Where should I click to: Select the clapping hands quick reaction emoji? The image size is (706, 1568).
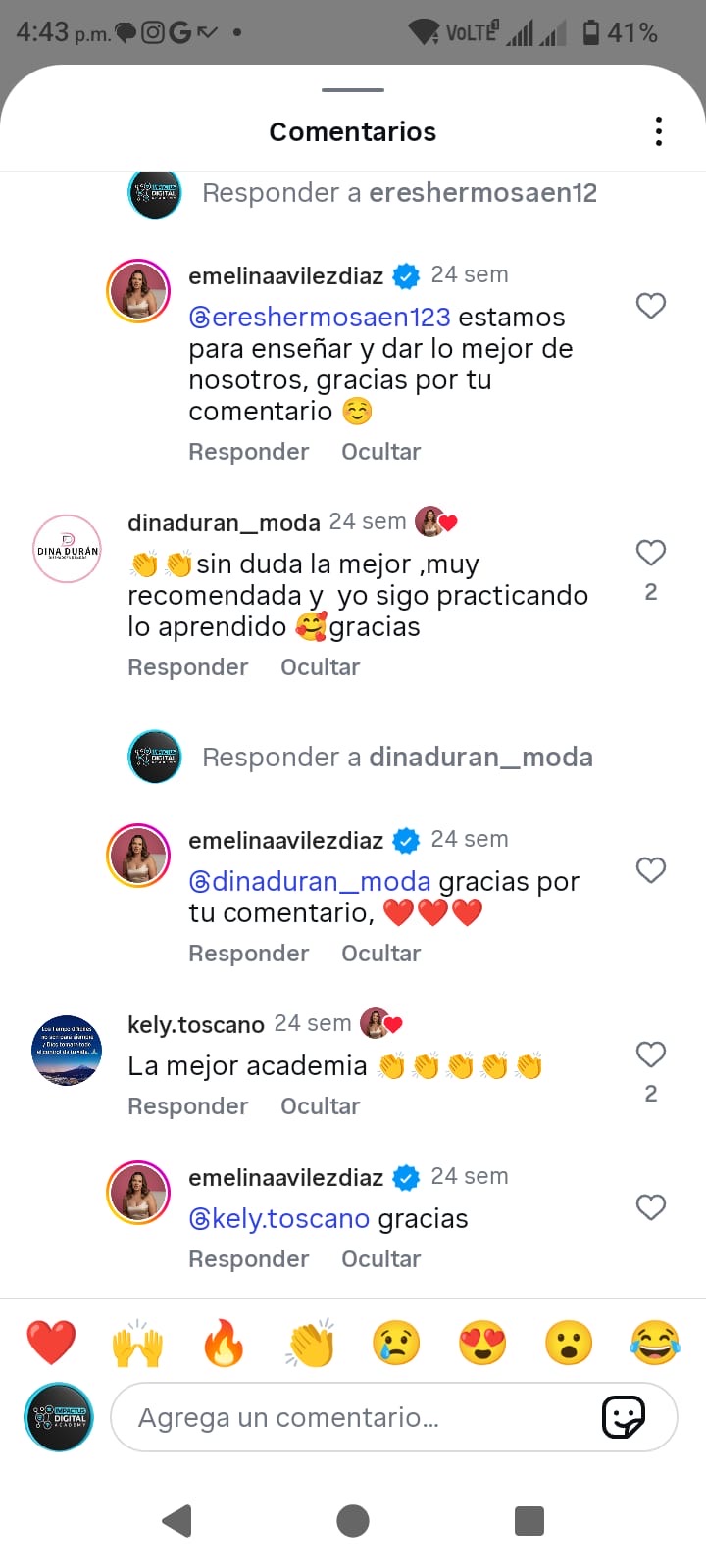point(310,1343)
